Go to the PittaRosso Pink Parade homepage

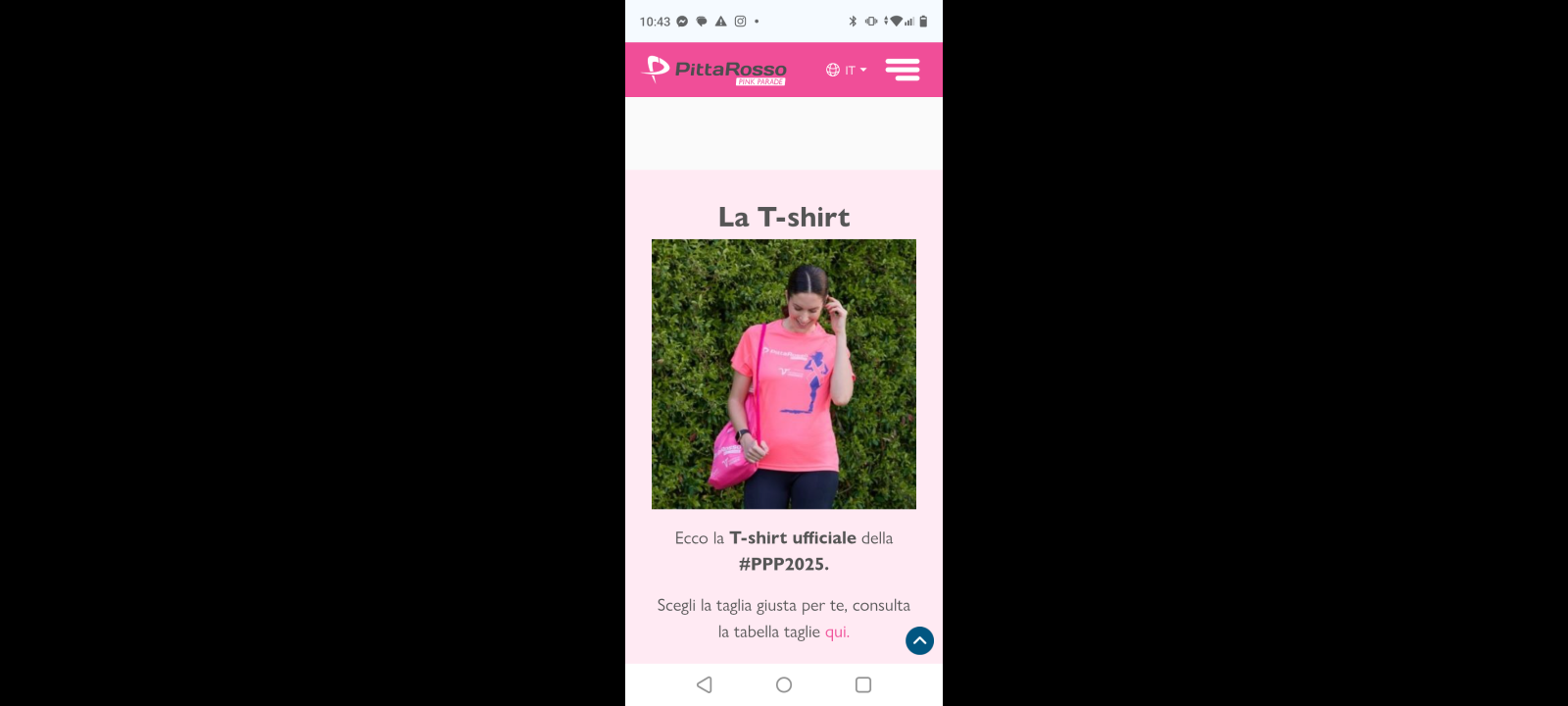(714, 70)
